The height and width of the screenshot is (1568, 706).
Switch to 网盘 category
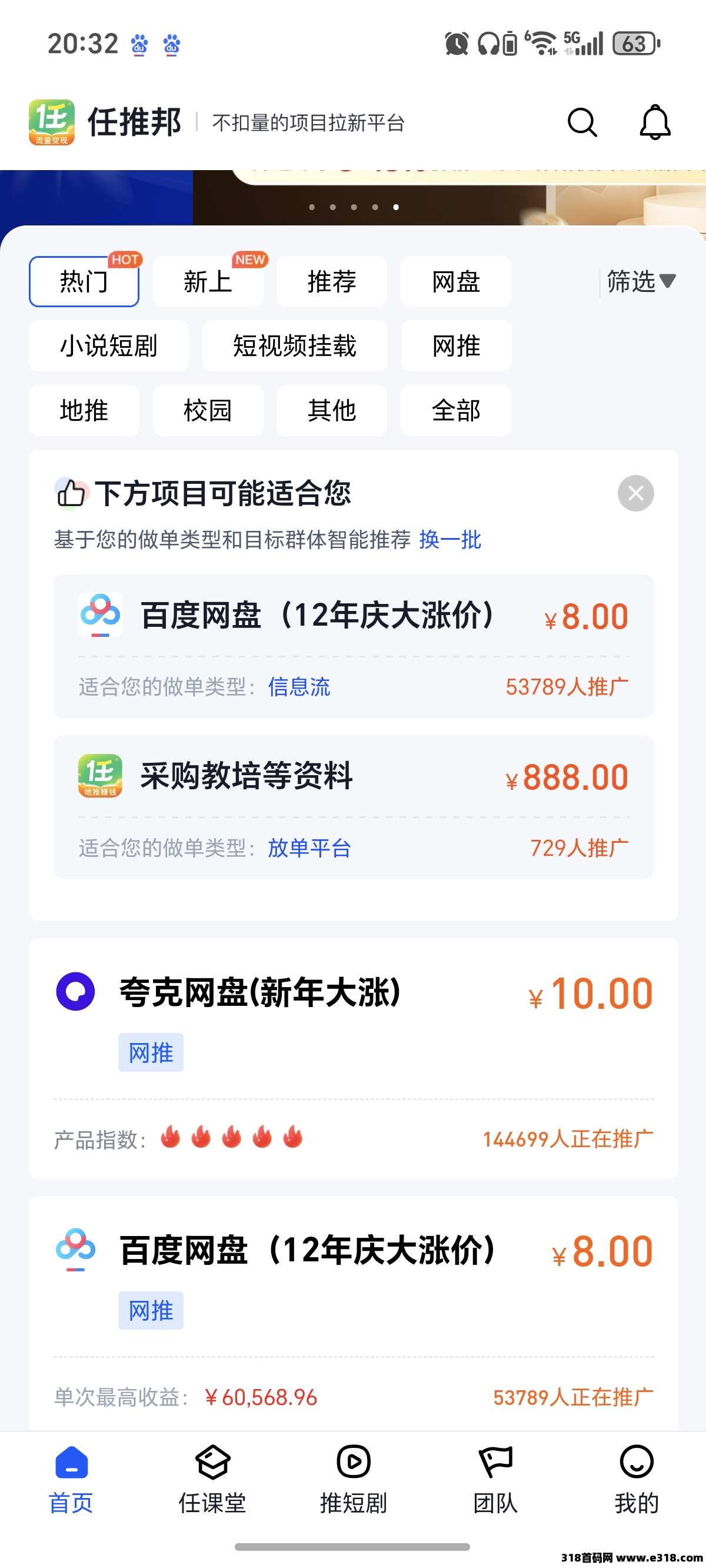pos(456,282)
